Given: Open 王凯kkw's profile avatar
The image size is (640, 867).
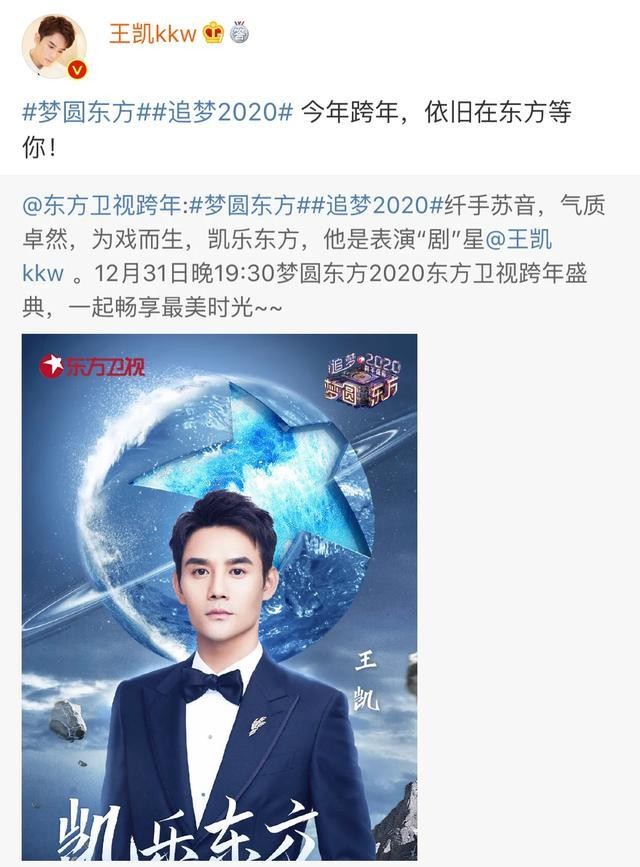Looking at the screenshot, I should click(x=53, y=46).
